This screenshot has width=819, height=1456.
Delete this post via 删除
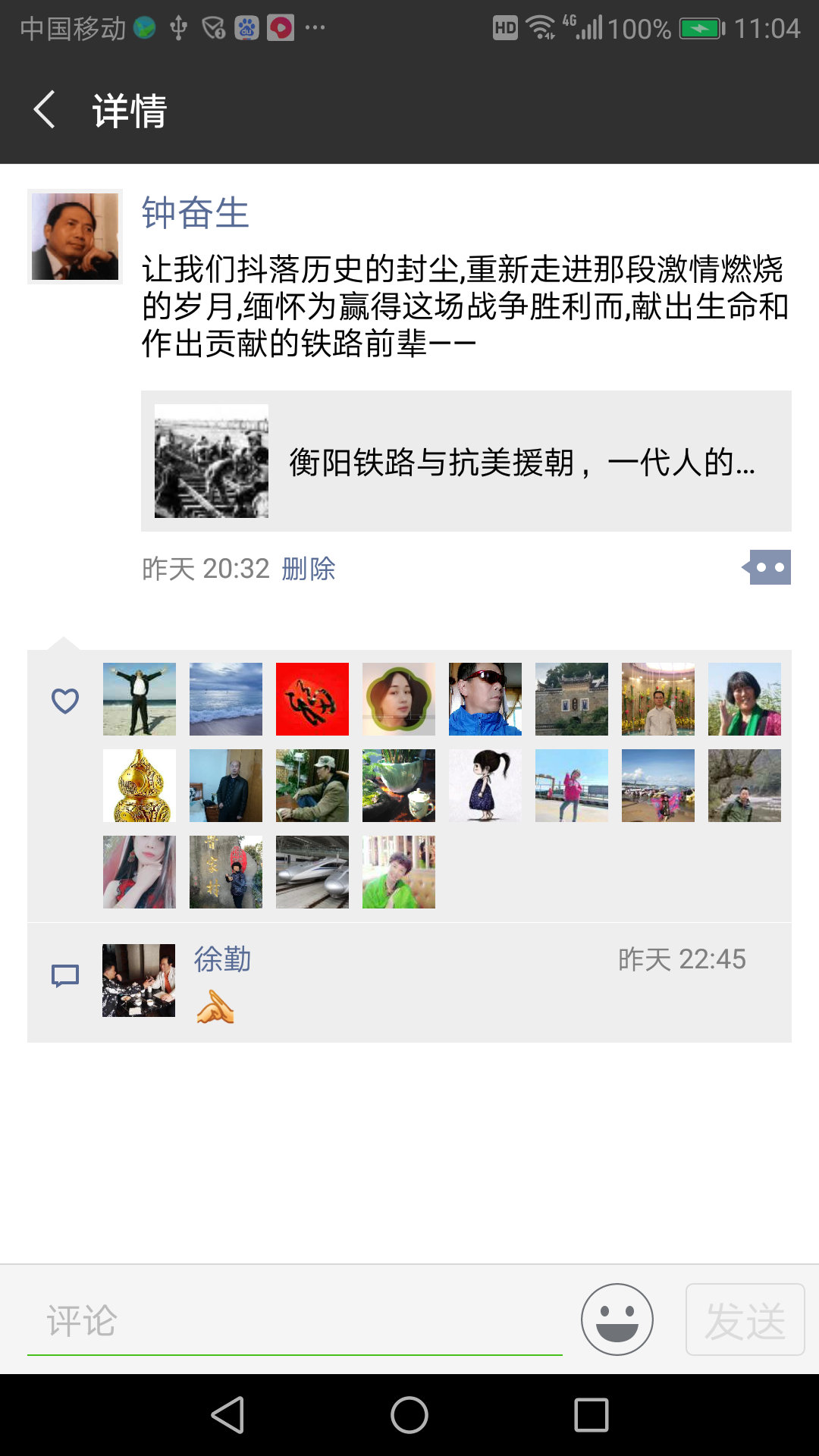click(308, 569)
